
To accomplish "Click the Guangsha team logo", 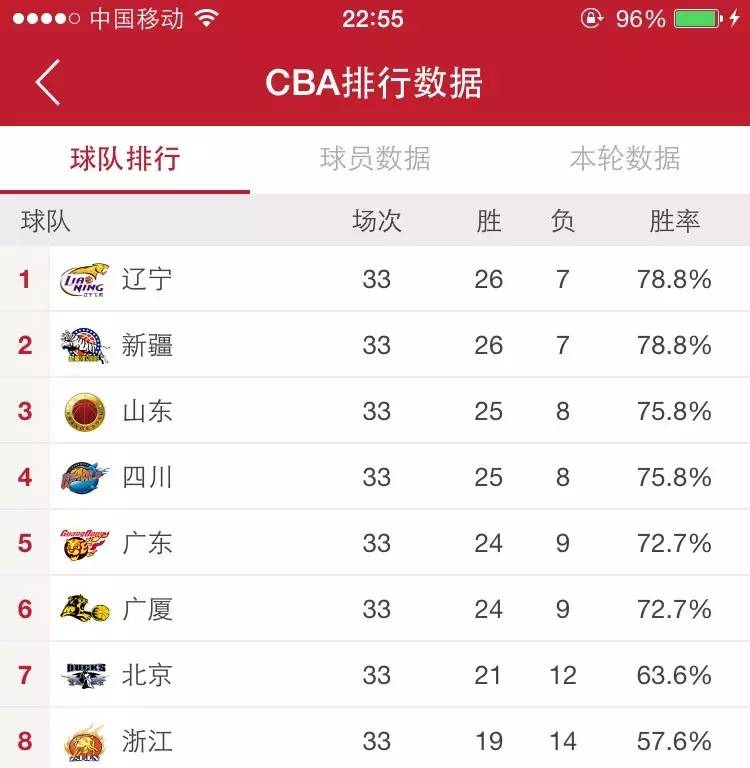I will (x=85, y=609).
